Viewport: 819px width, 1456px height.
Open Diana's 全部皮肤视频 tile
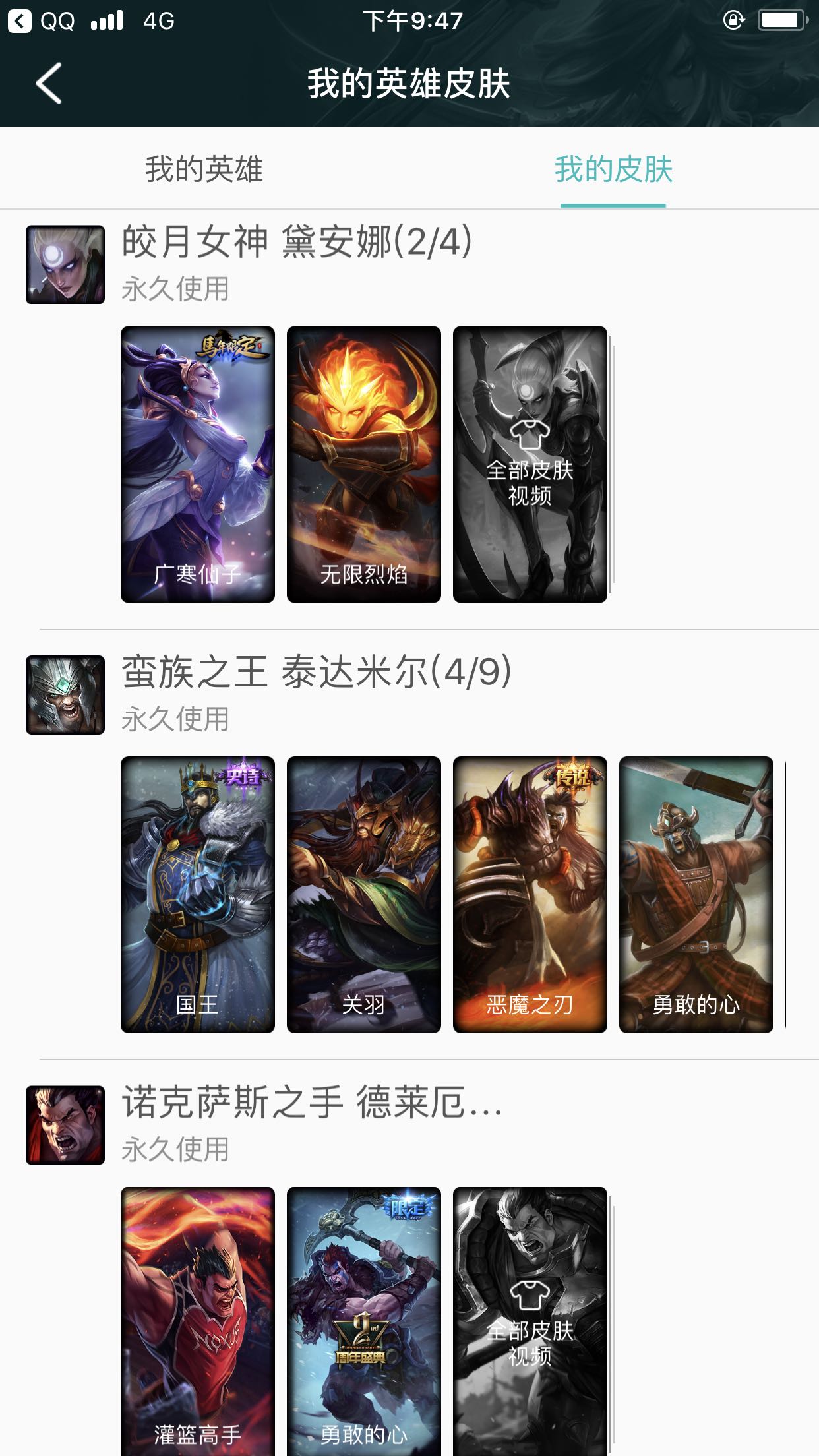coord(530,464)
